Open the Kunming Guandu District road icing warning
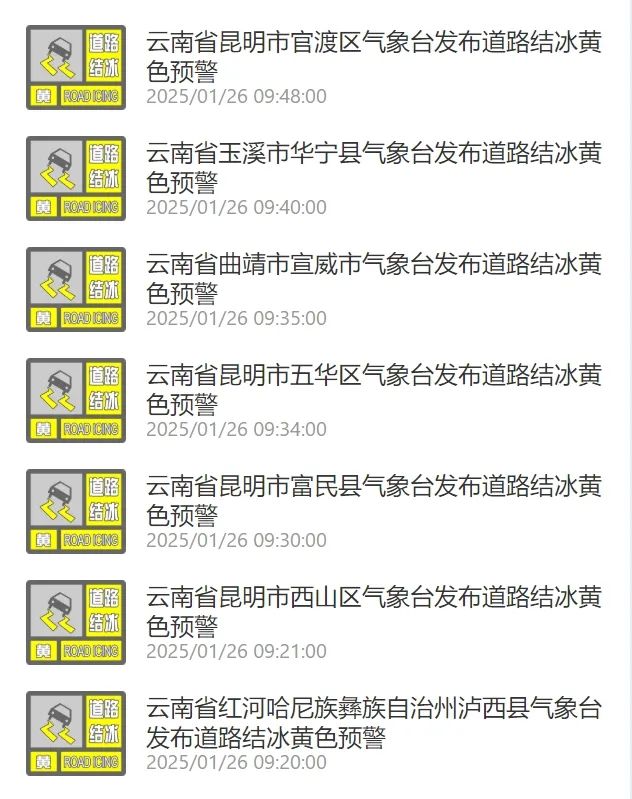Screen dimensions: 632x799 (x=374, y=57)
